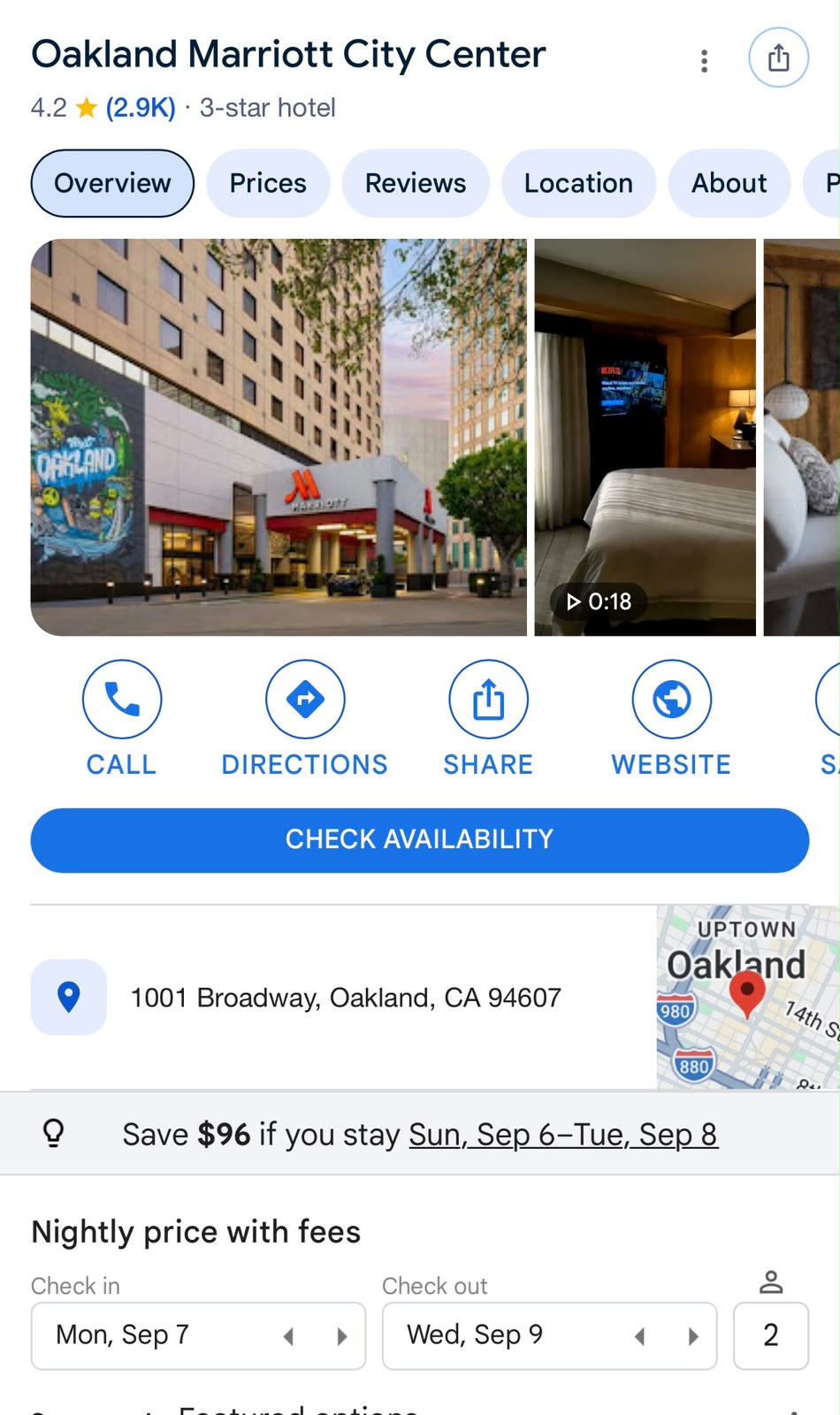Select the Sun, Sep 6–Tue, Sep 8 dates link
Viewport: 840px width, 1415px height.
tap(563, 1134)
